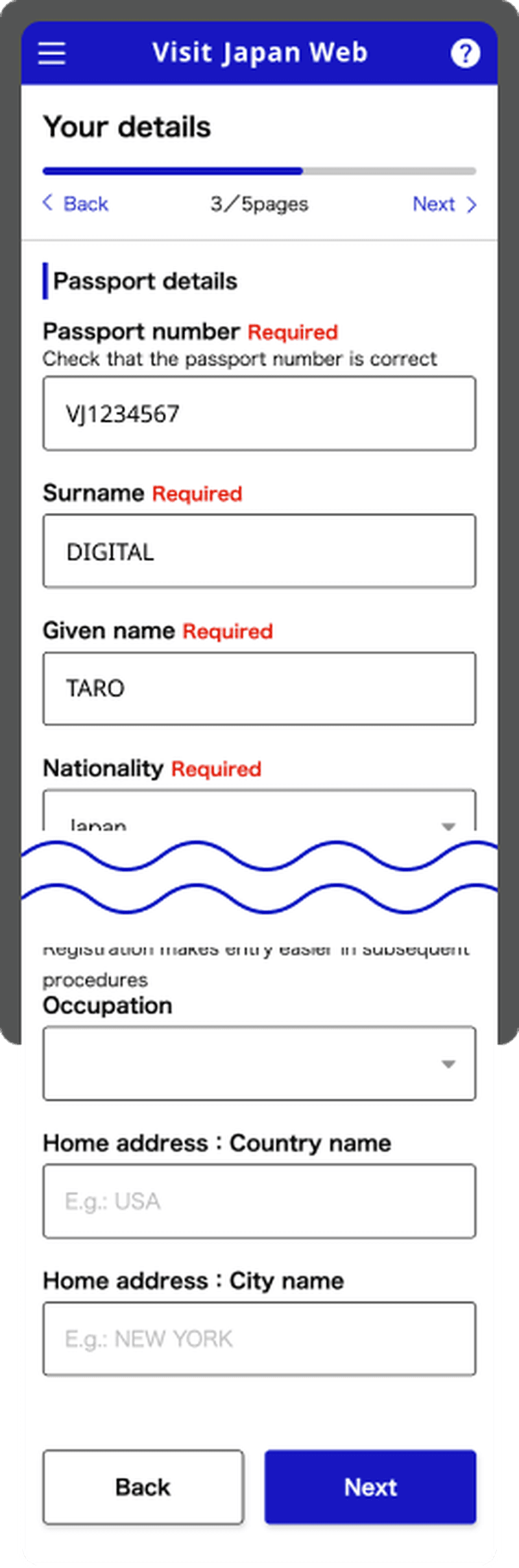Tap the top Next link

[444, 204]
